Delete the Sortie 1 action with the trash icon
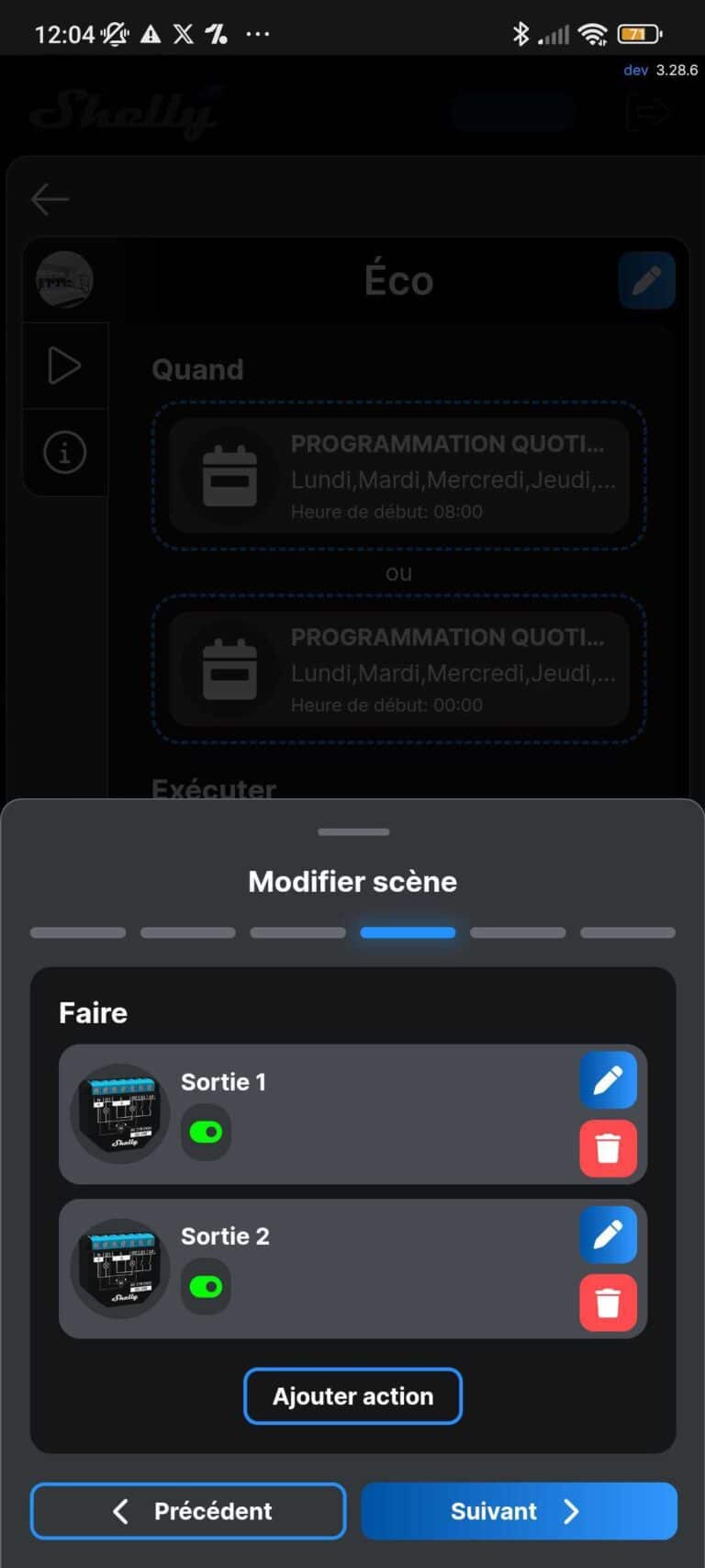The width and height of the screenshot is (705, 1568). click(608, 1148)
